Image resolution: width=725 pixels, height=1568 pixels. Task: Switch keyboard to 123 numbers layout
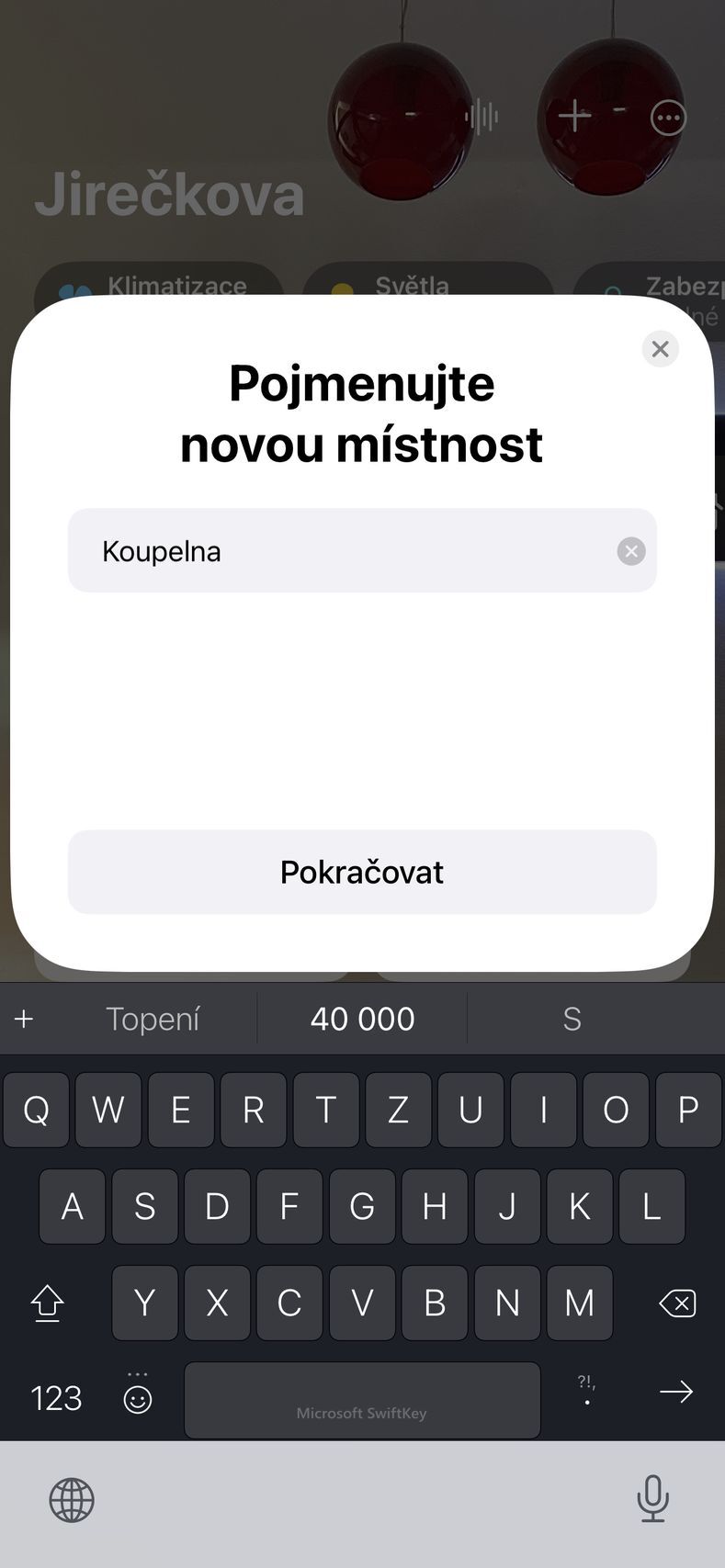pos(56,1398)
